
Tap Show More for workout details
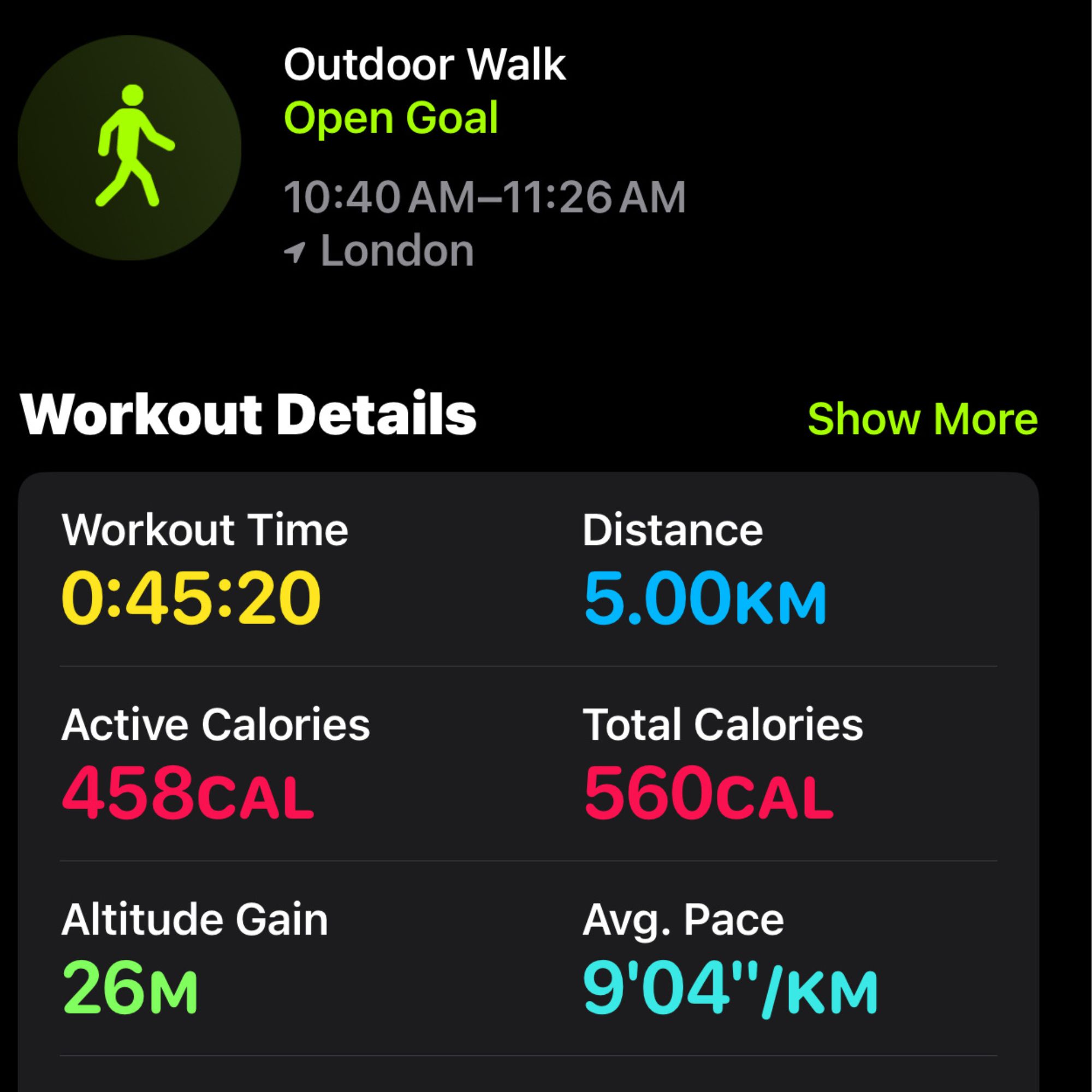pos(922,419)
